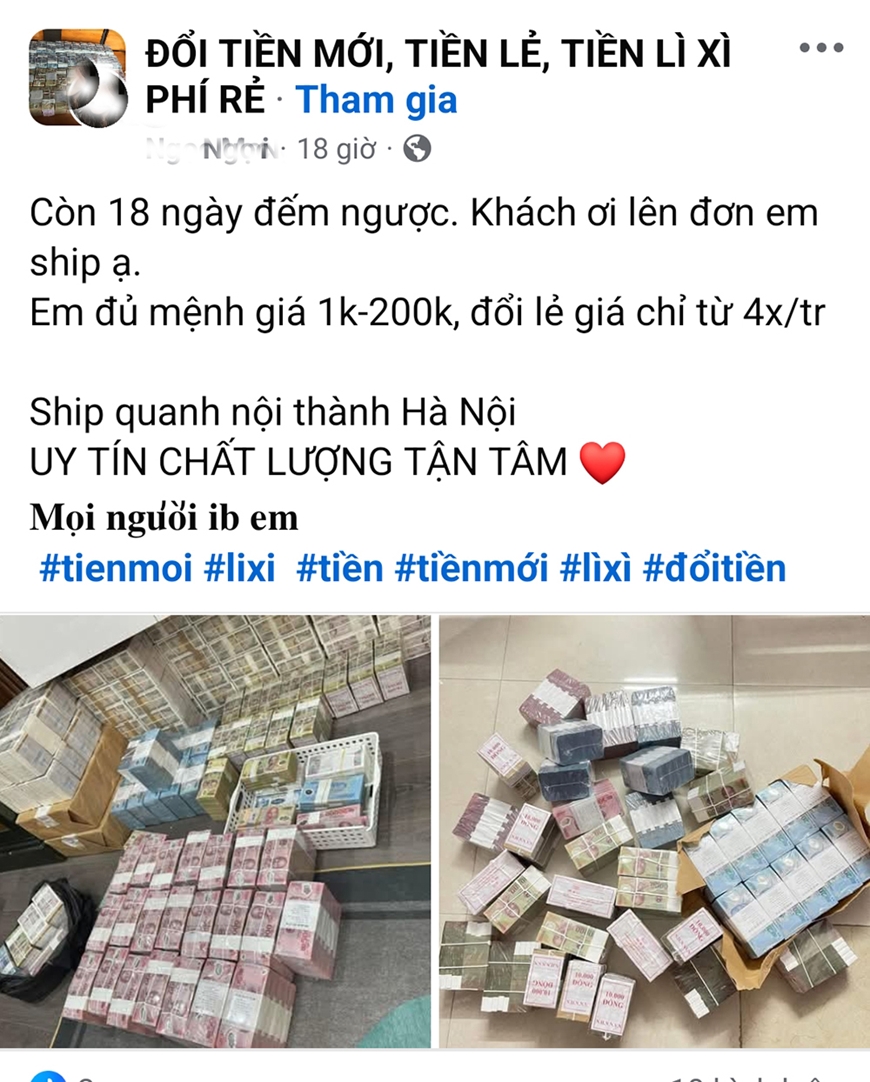Open the ĐỔI TIỀN MỚI group page
The width and height of the screenshot is (870, 1082).
(438, 53)
